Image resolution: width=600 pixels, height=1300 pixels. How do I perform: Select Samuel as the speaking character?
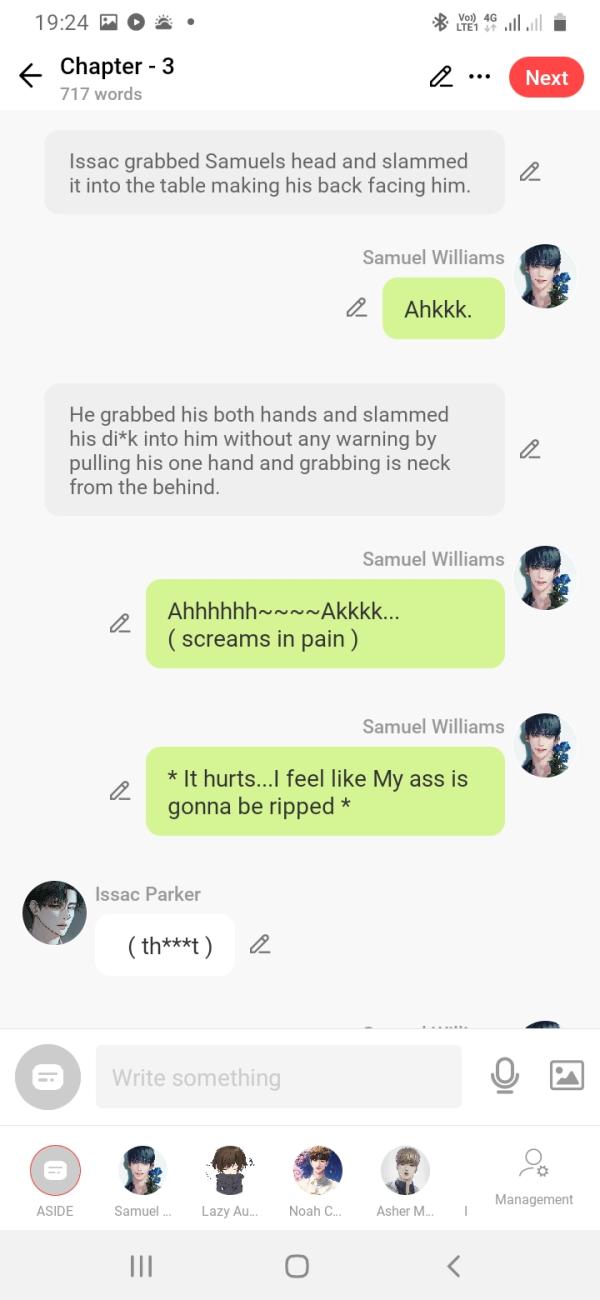click(x=143, y=1179)
